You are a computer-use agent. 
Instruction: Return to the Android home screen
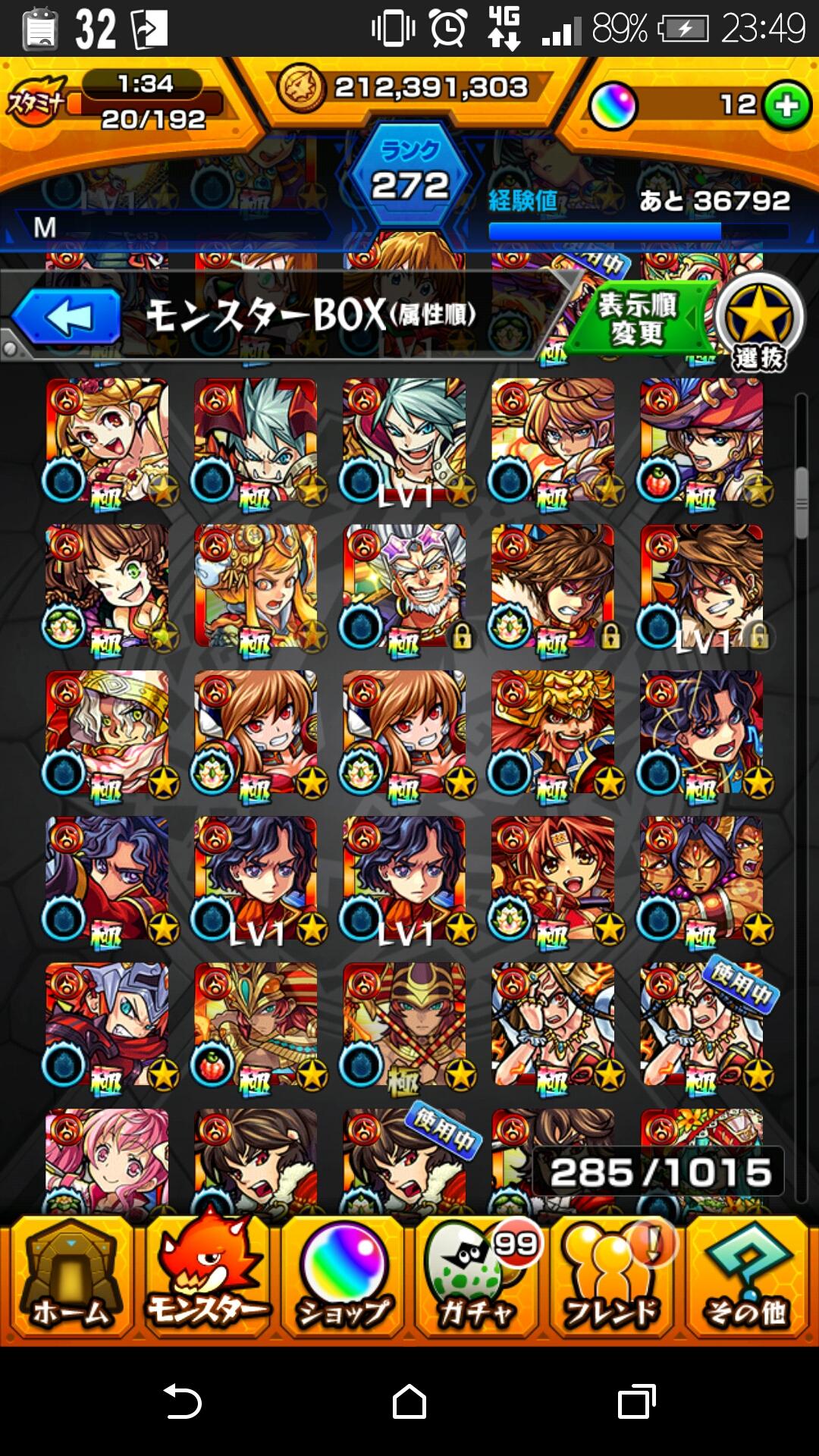coord(409,1401)
